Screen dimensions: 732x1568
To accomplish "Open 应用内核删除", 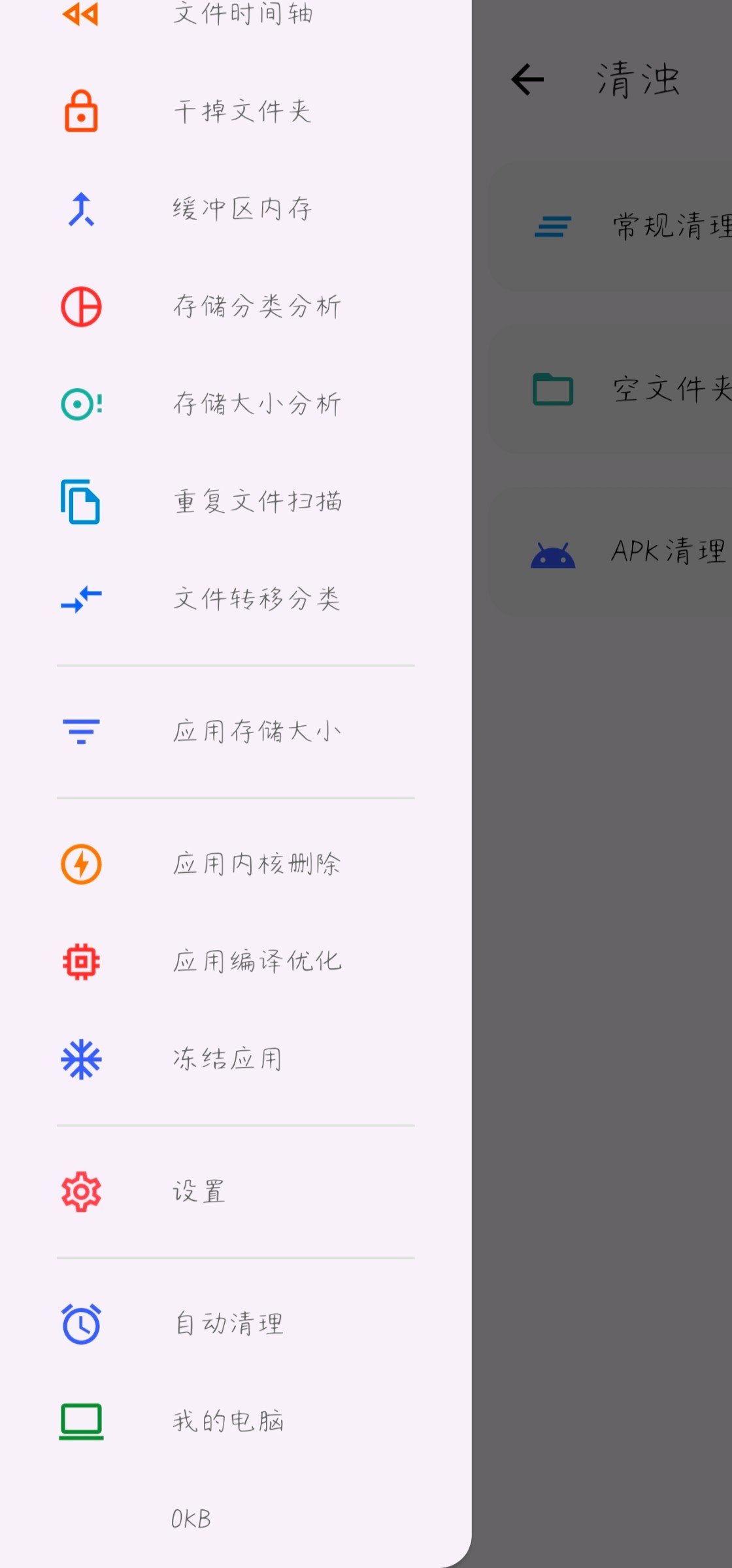I will coord(255,864).
